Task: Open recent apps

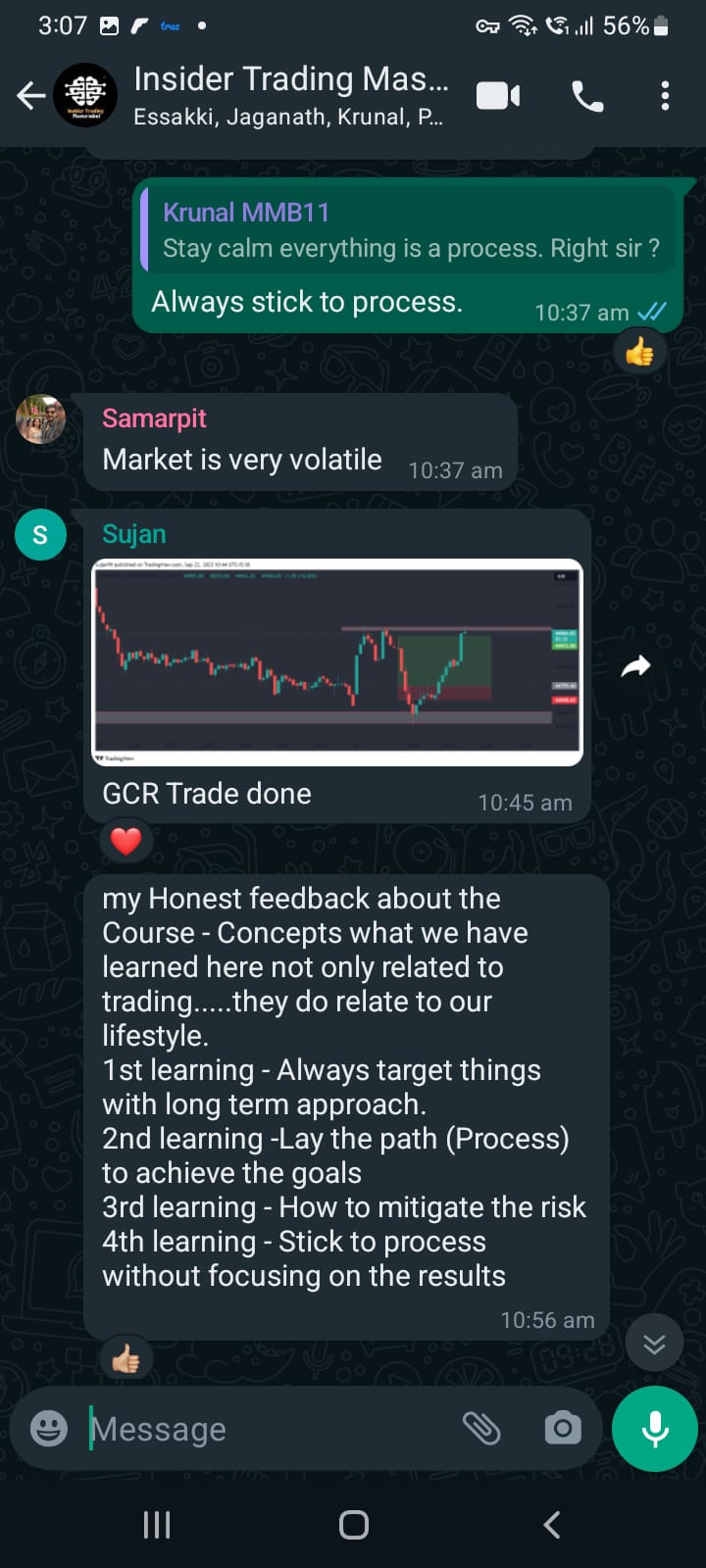Action: point(157,1525)
